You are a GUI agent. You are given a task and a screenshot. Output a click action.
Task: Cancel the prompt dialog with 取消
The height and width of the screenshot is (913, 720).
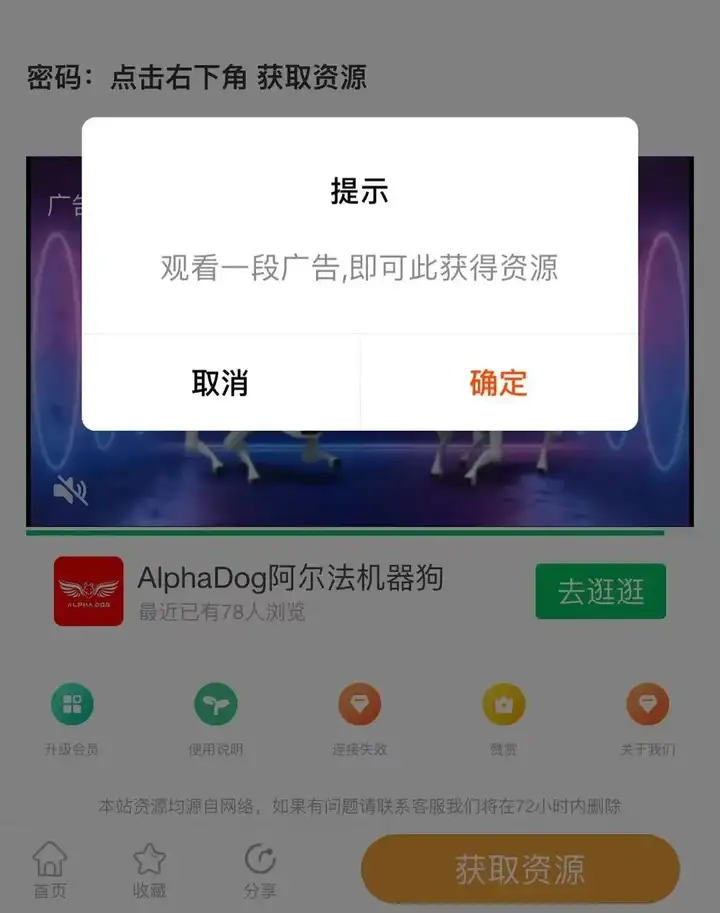220,383
